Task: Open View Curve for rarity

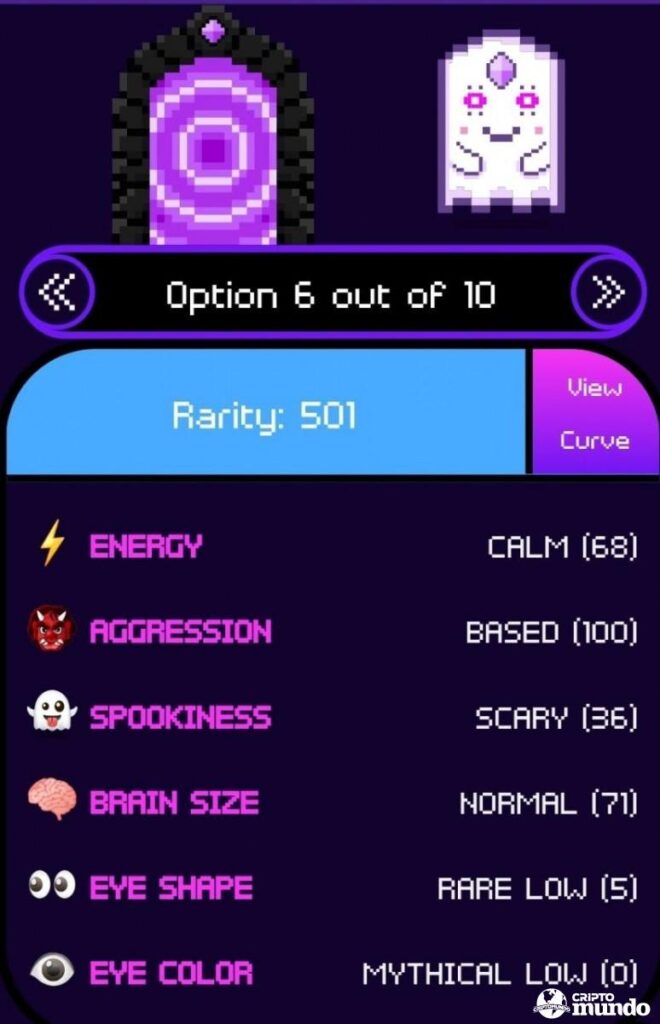Action: pyautogui.click(x=594, y=413)
